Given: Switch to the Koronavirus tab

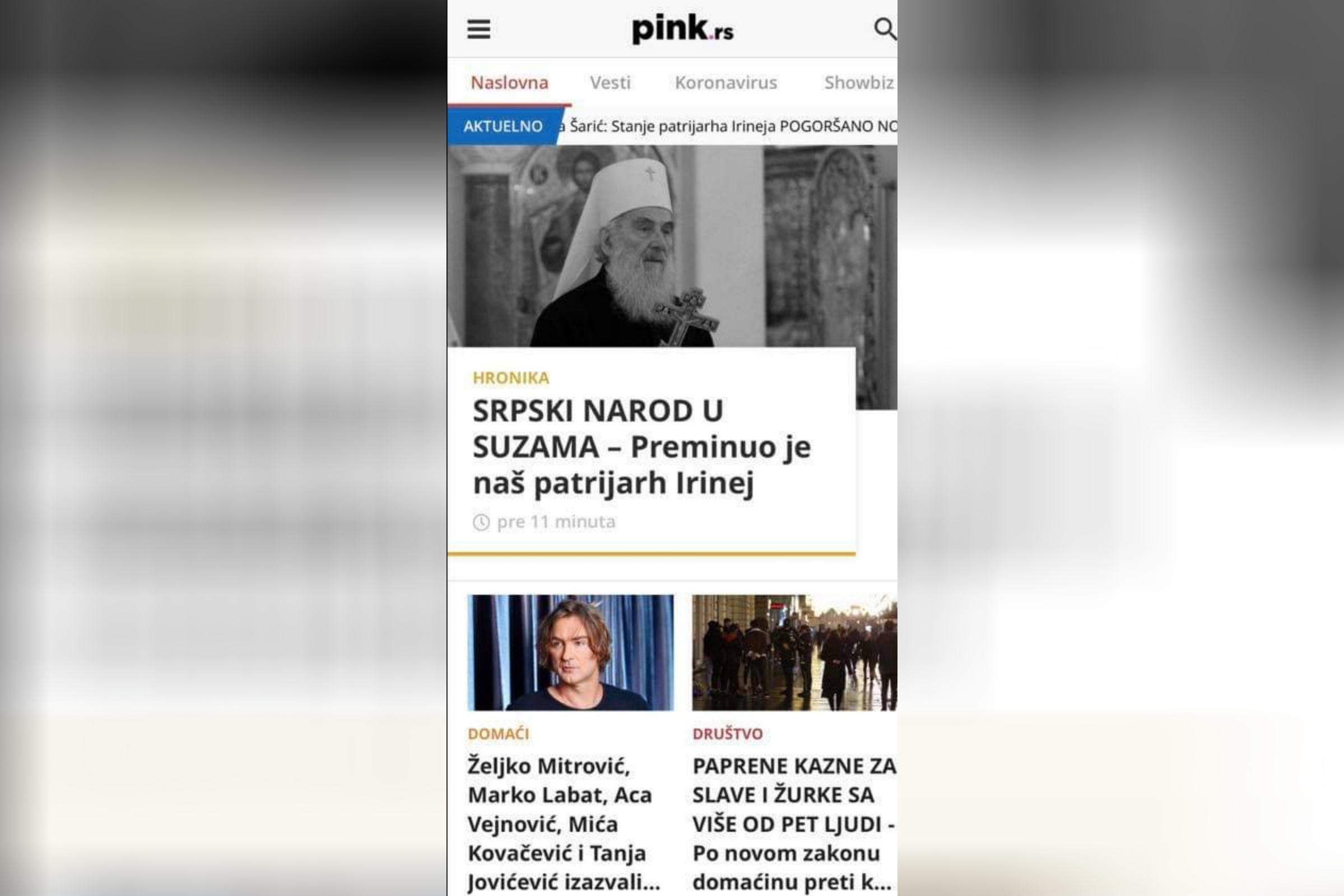Looking at the screenshot, I should coord(726,83).
